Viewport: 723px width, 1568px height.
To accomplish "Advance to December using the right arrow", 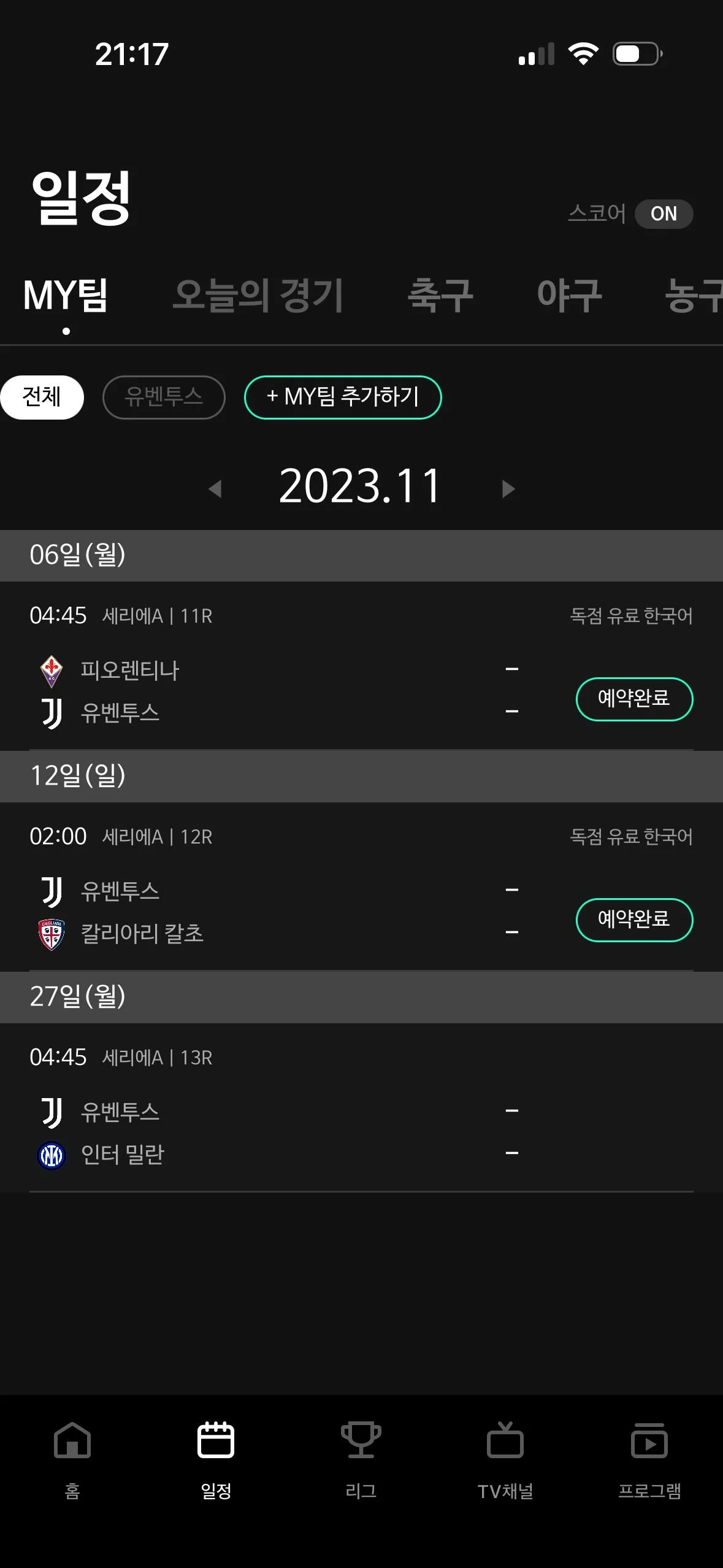I will click(507, 488).
